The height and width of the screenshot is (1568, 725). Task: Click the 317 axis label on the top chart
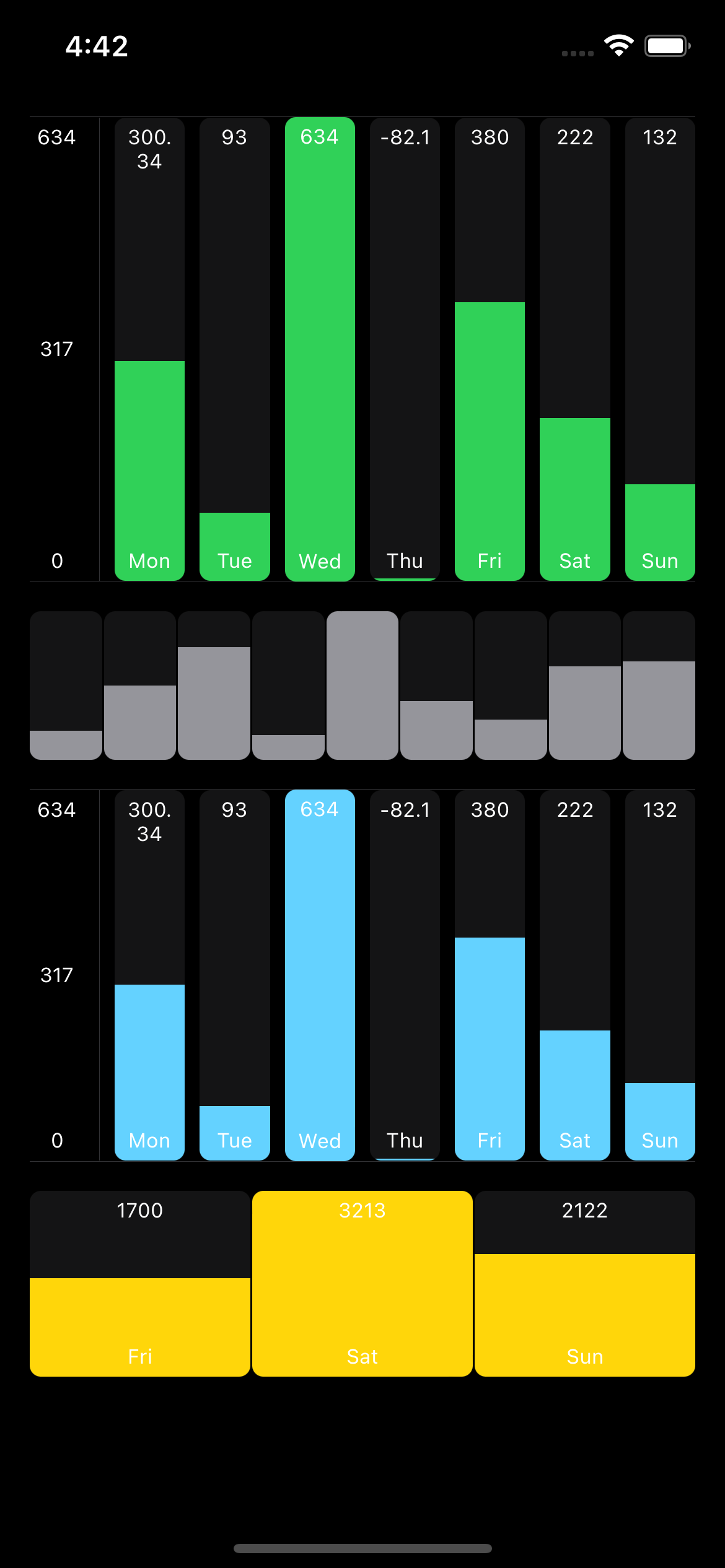click(56, 349)
